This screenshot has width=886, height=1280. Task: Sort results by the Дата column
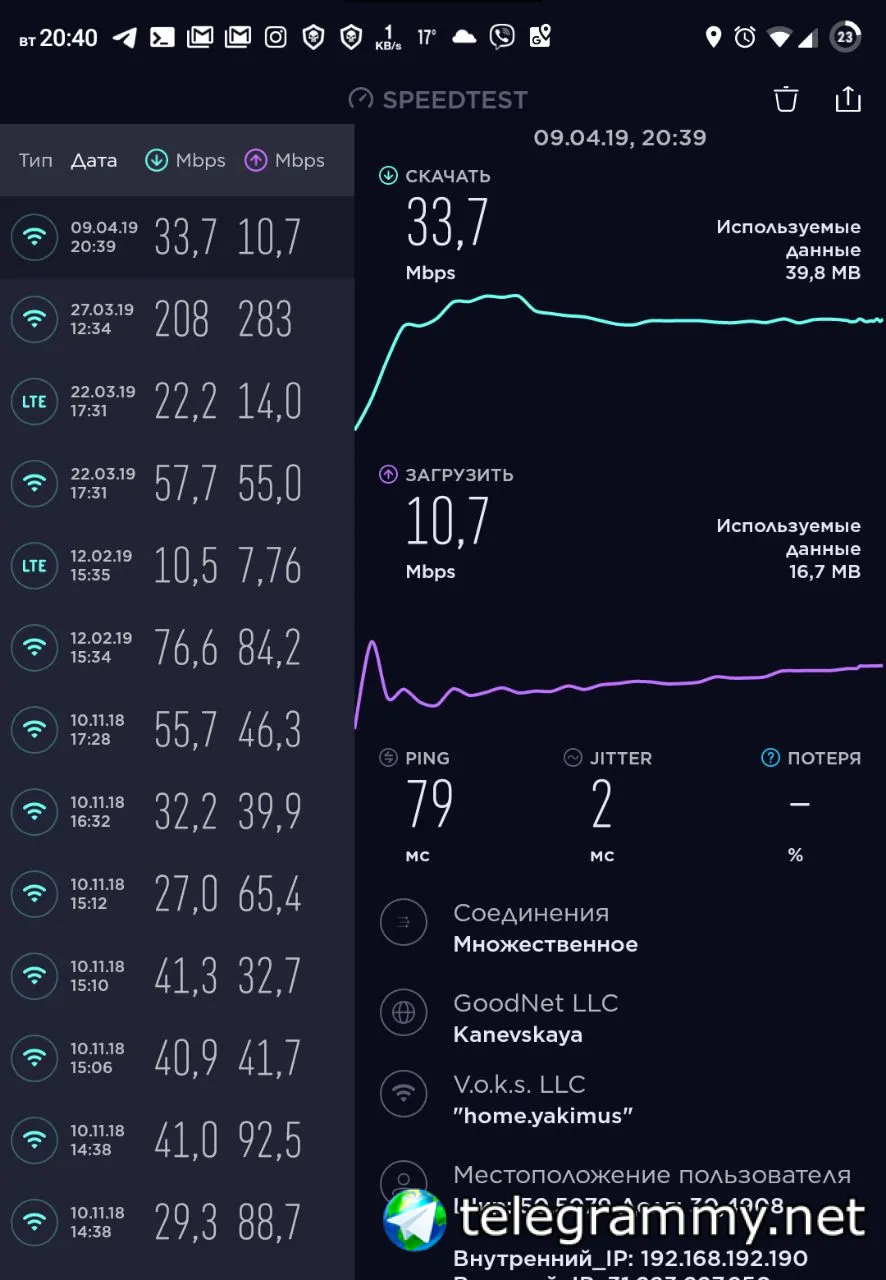94,160
